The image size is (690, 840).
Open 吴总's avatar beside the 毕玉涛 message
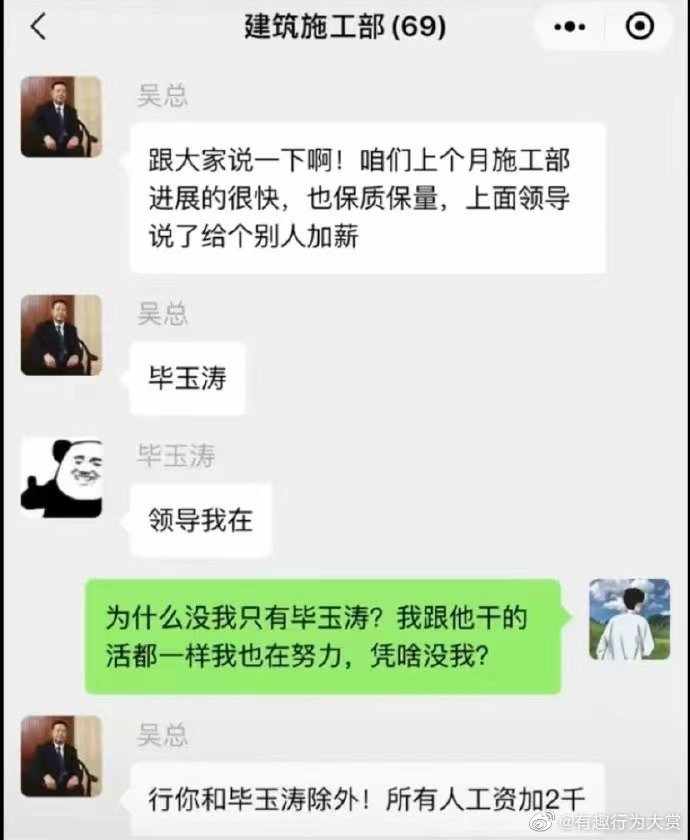(61, 335)
